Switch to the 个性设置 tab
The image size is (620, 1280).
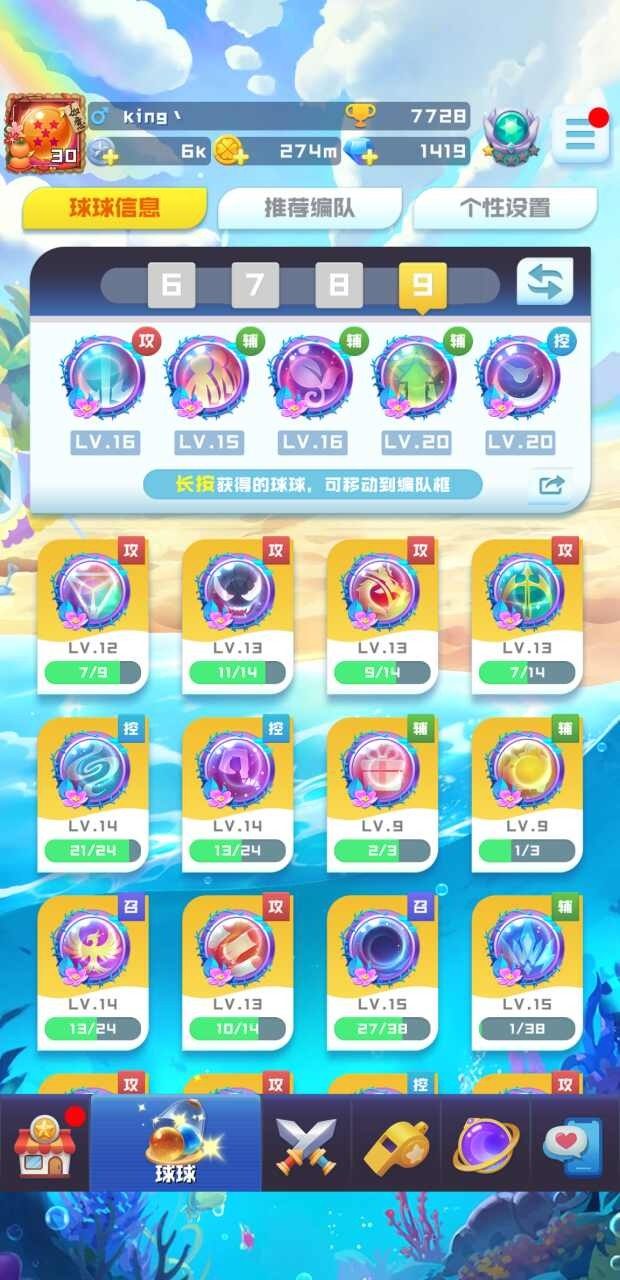coord(504,209)
